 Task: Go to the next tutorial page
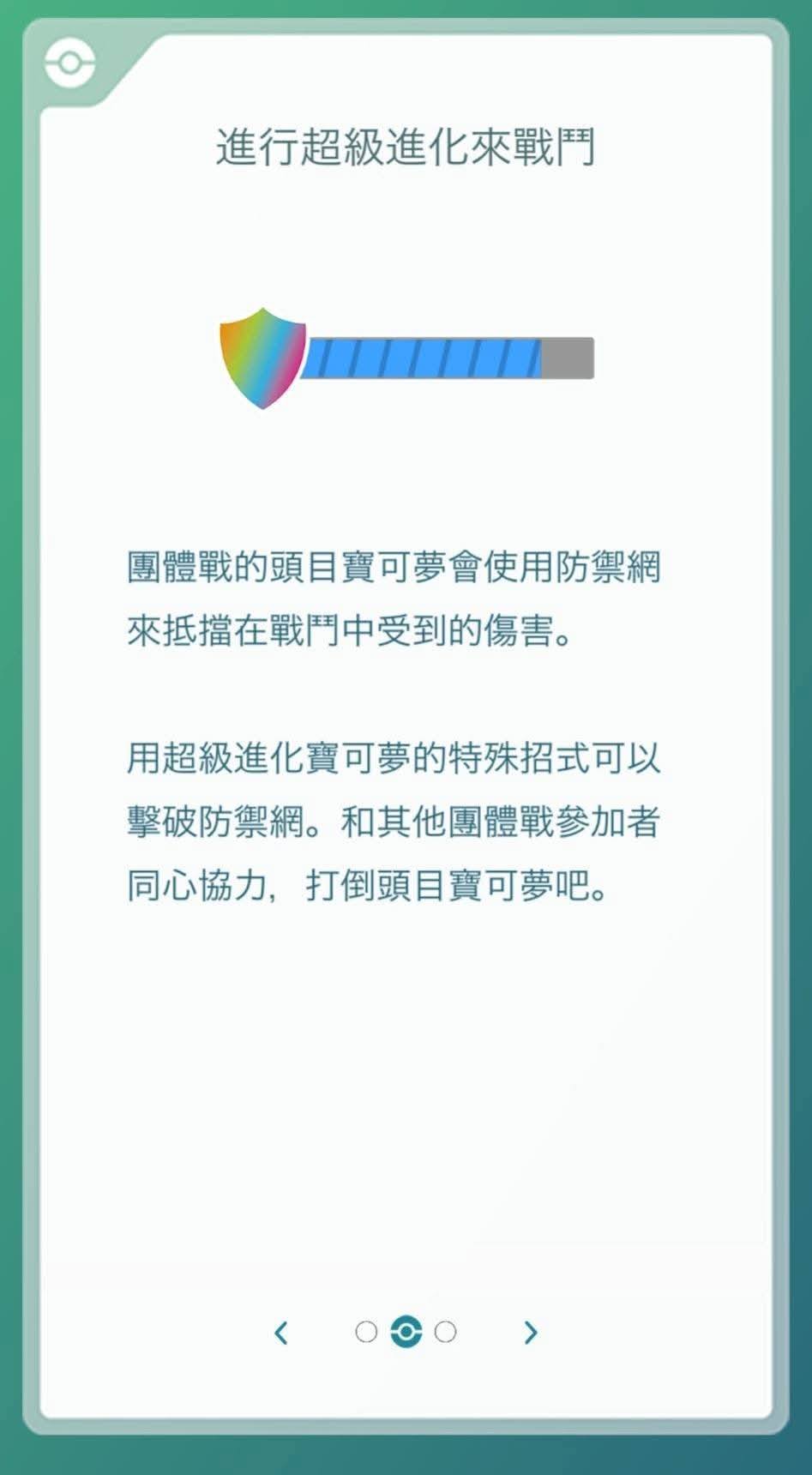point(530,1333)
